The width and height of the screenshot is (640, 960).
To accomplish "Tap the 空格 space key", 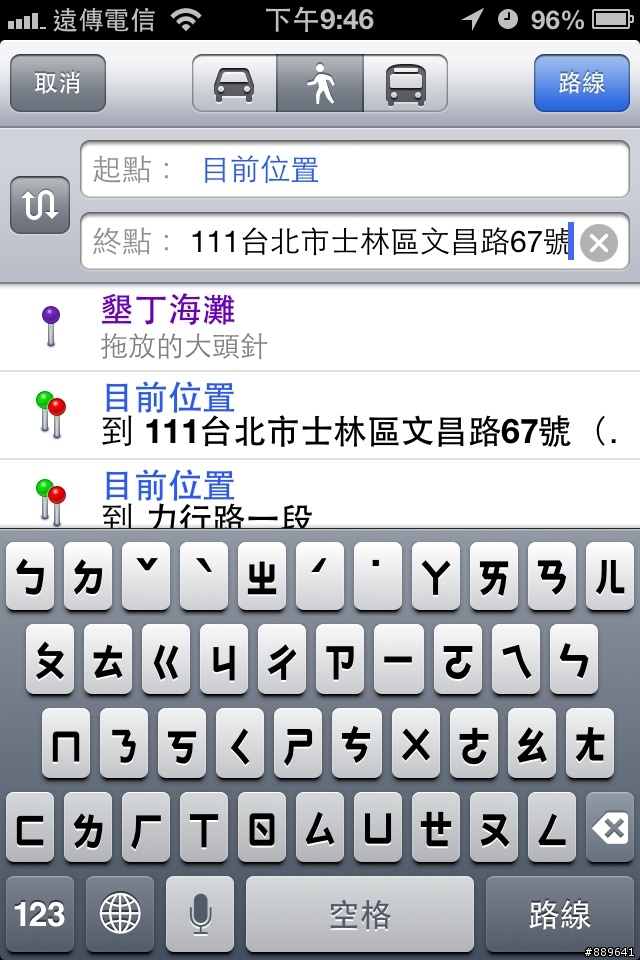I will point(360,914).
